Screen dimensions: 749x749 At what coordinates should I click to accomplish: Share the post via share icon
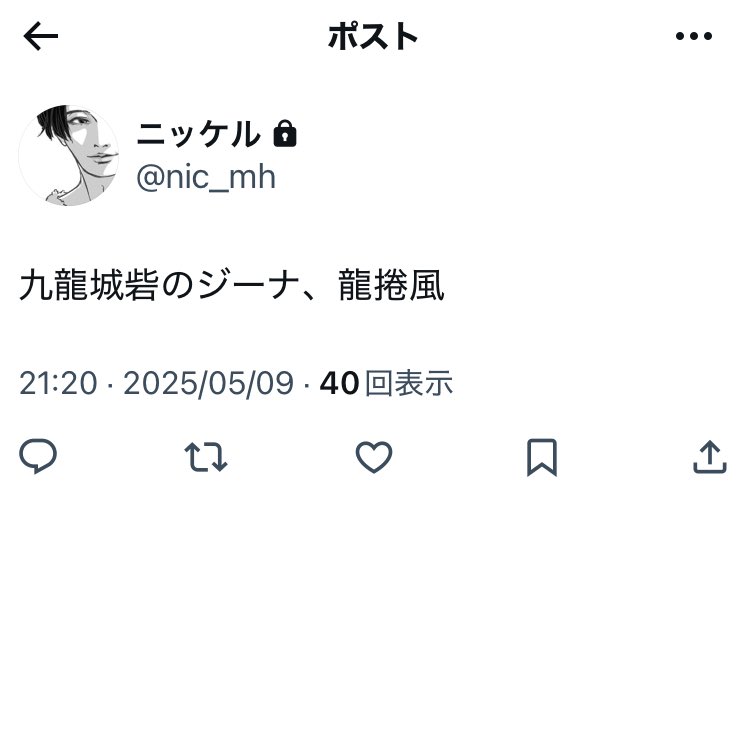pos(709,457)
